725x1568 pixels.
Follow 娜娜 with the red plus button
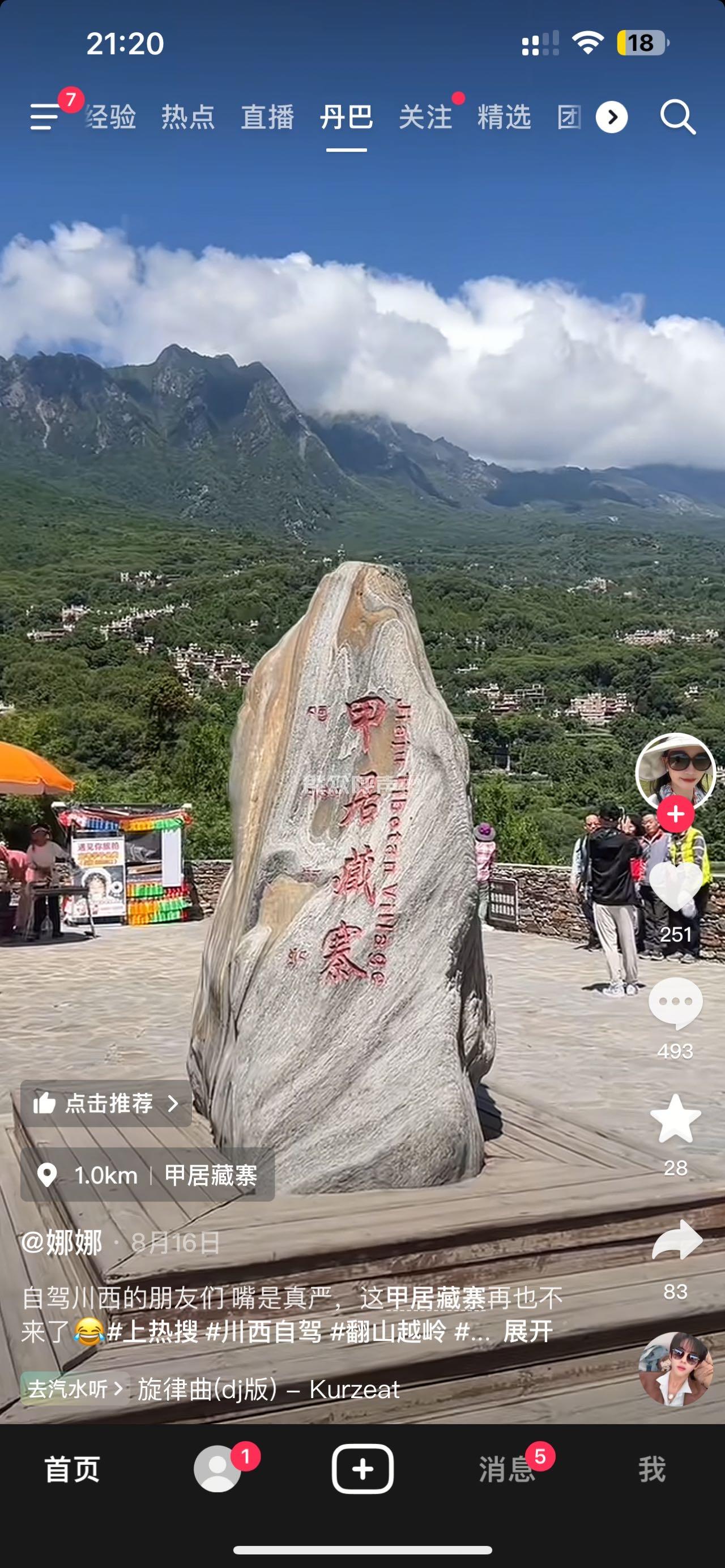pos(675,814)
